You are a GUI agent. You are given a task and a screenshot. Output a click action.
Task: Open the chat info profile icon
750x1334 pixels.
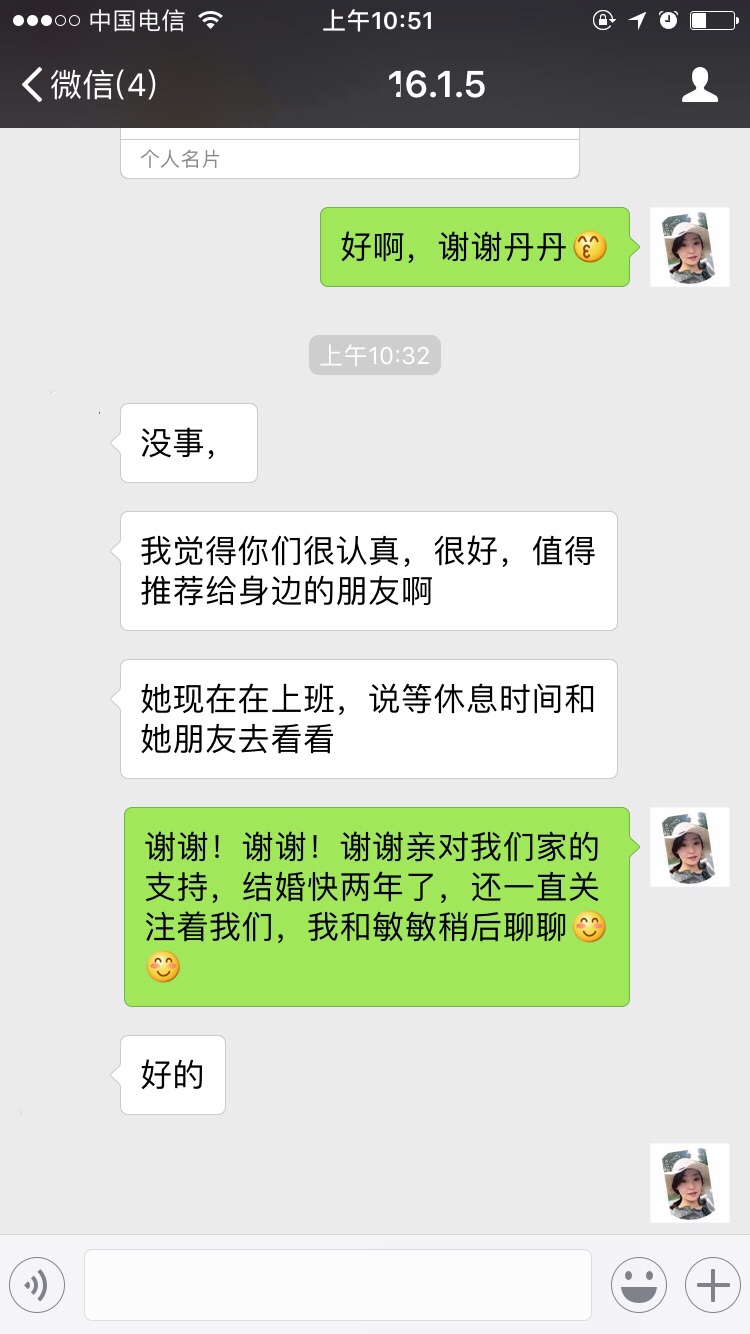(700, 85)
